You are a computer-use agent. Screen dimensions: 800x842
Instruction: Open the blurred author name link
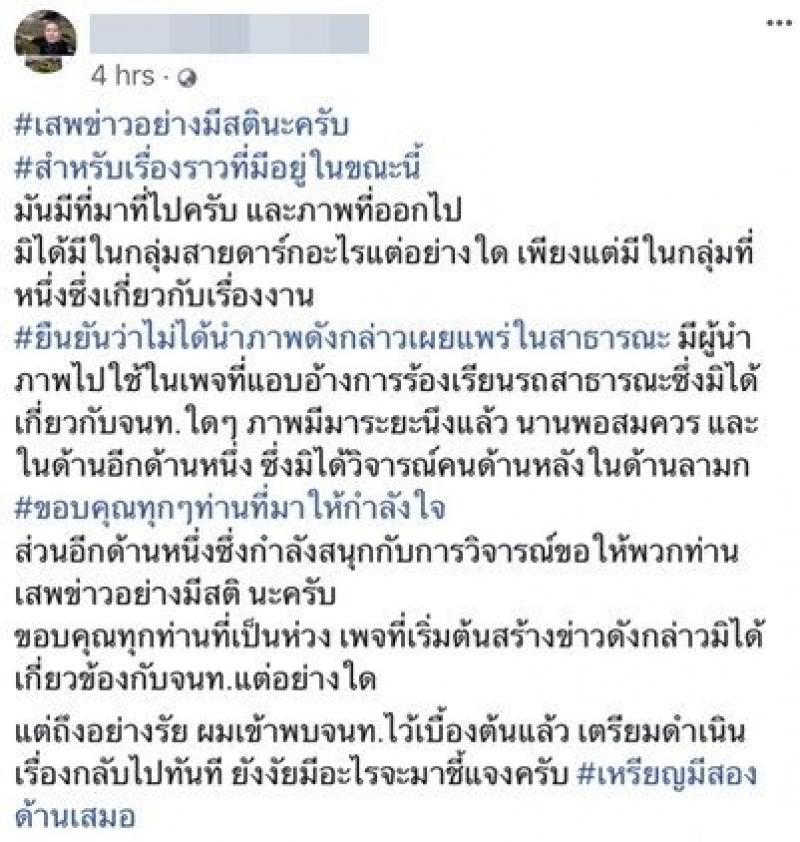point(229,33)
